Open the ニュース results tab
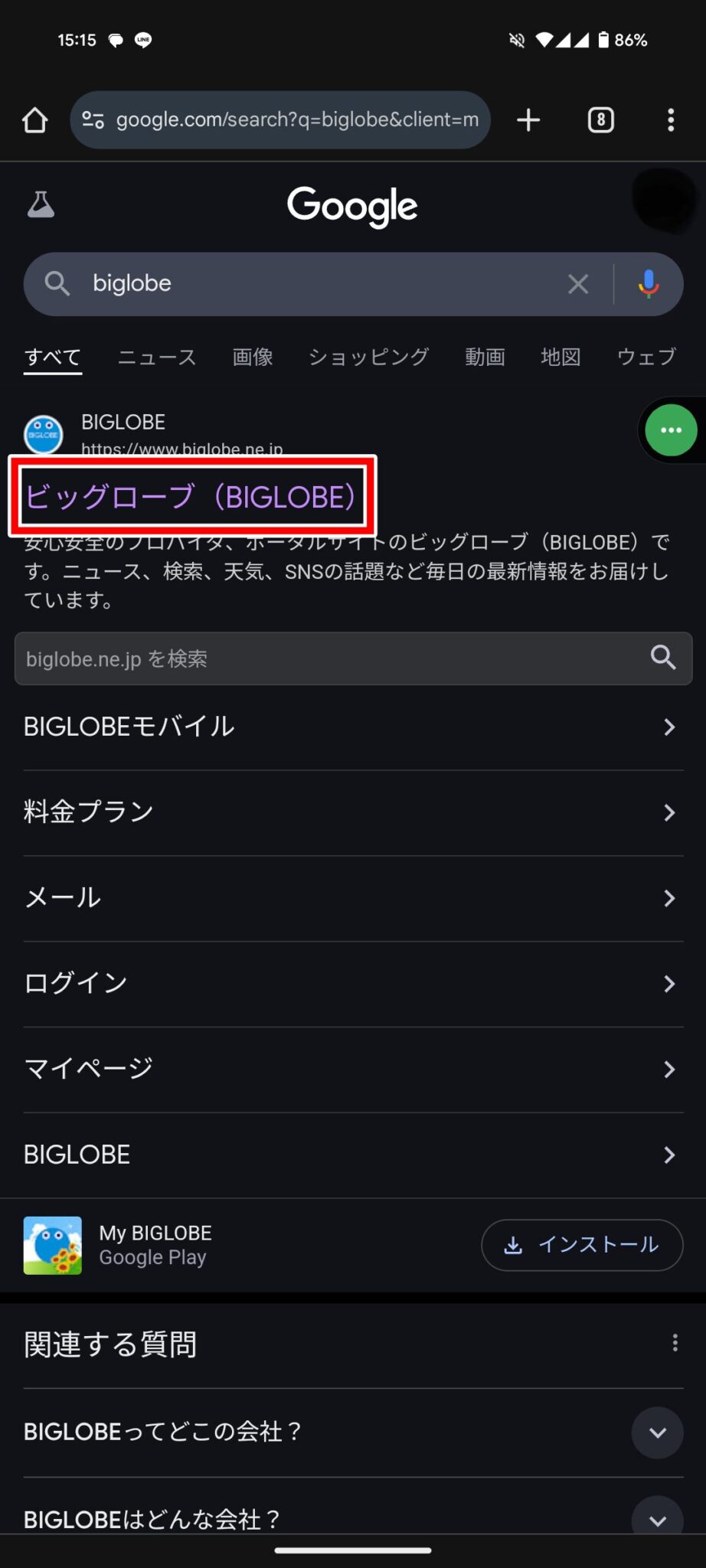706x1568 pixels. point(156,357)
